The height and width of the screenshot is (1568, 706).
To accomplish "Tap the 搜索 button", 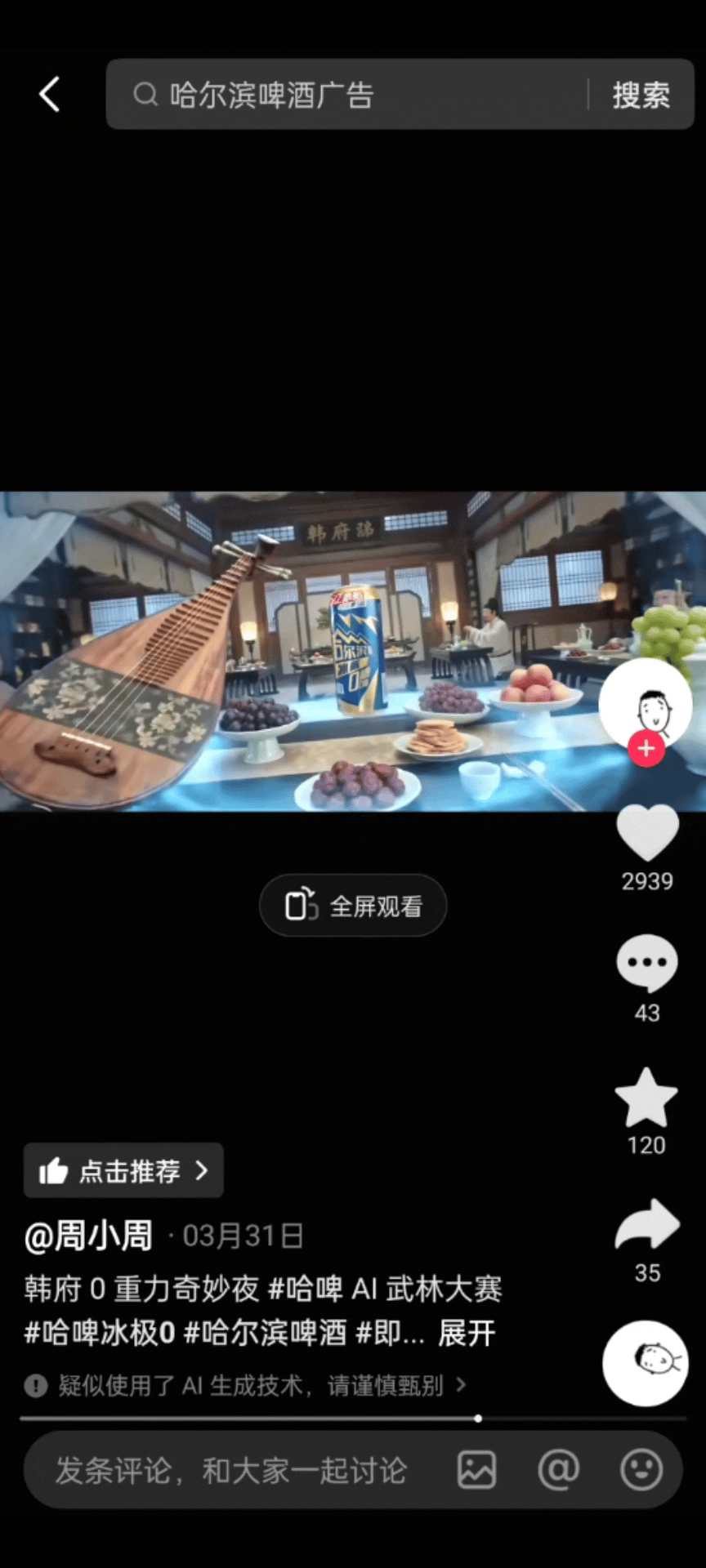I will pos(641,95).
